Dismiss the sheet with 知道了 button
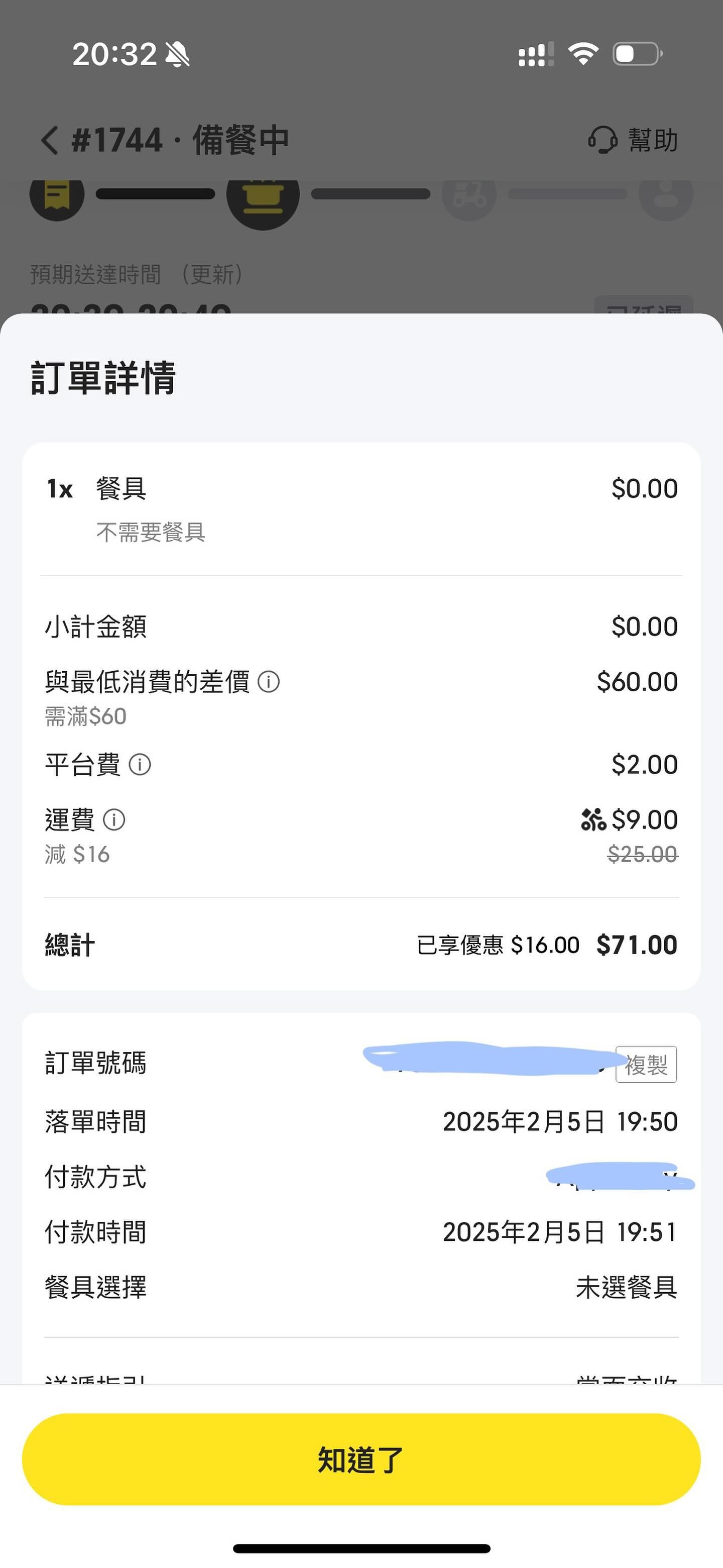 [361, 1457]
